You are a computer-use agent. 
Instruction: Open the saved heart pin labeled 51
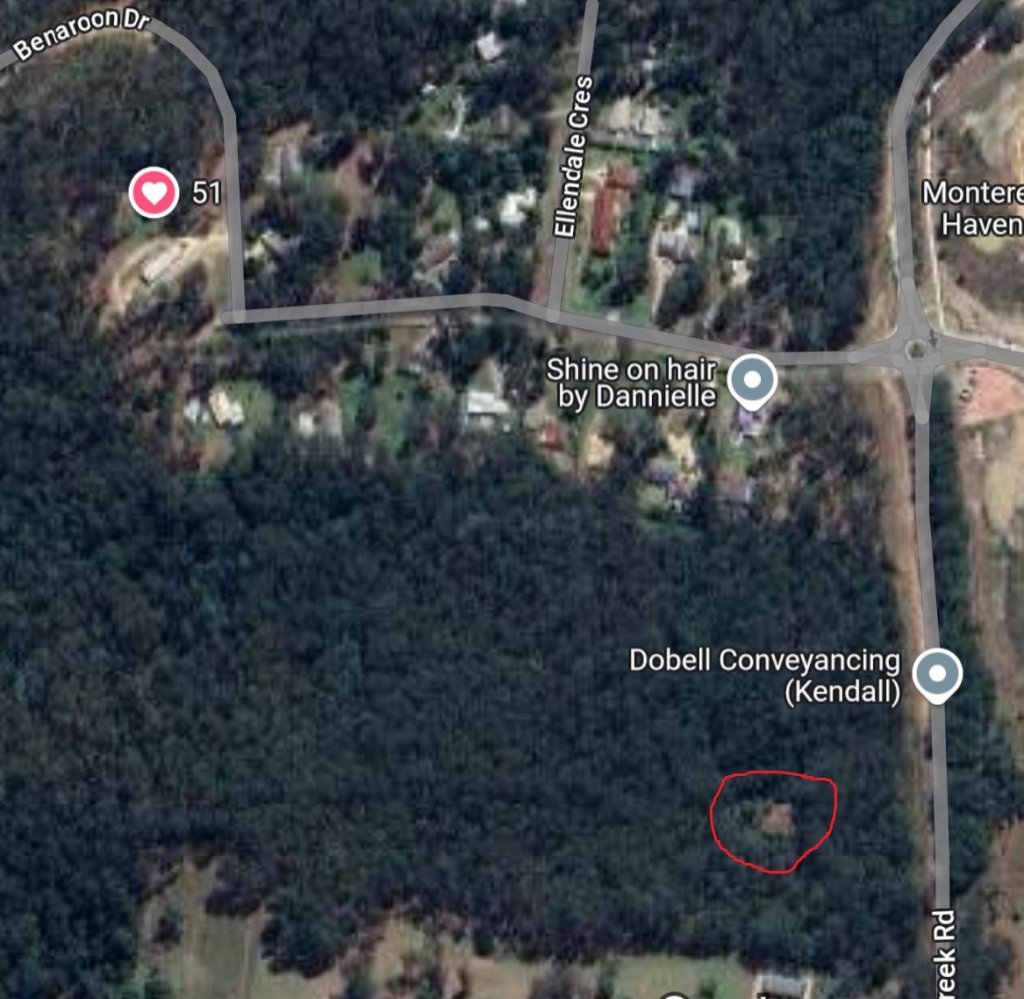(154, 192)
